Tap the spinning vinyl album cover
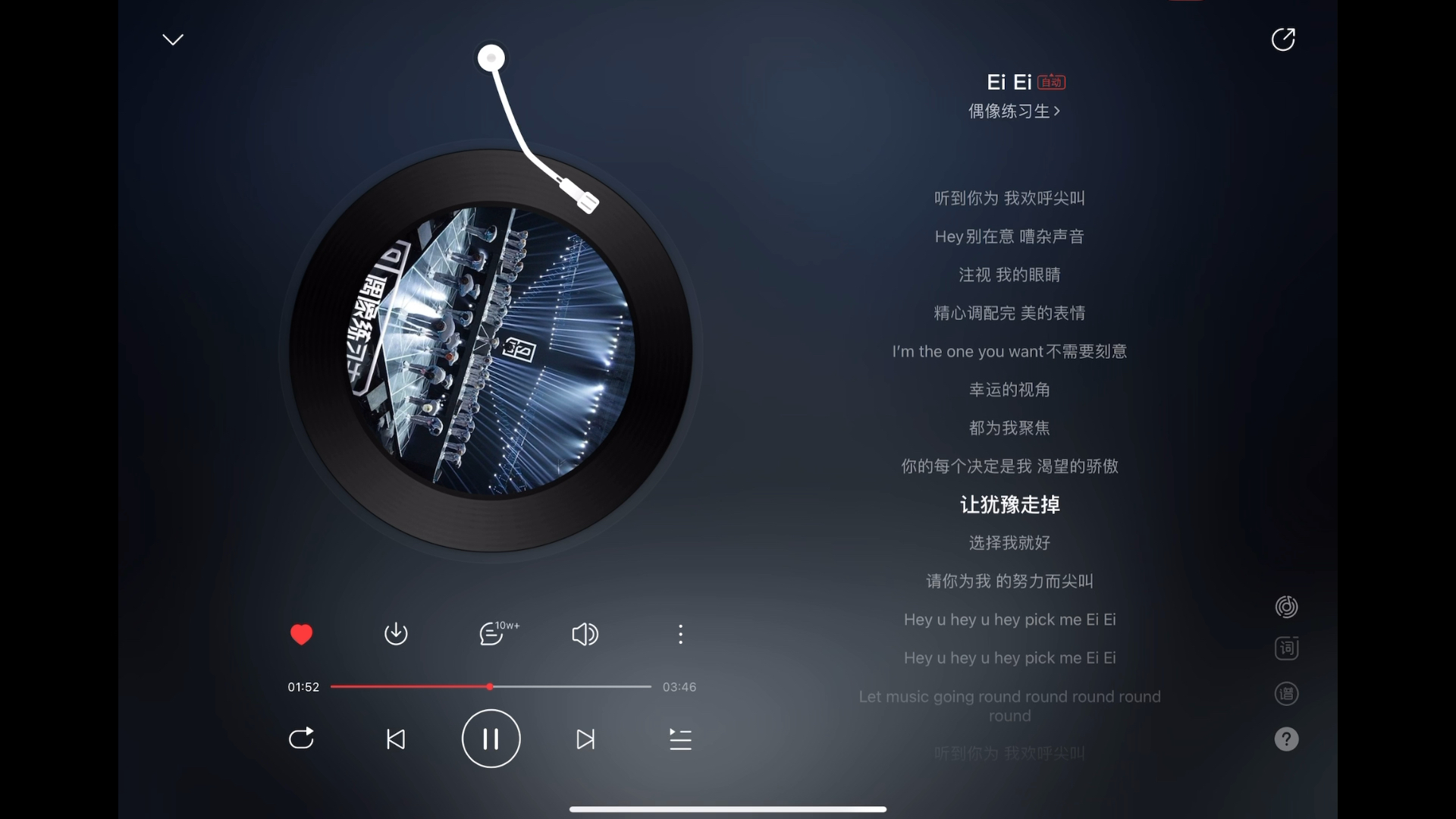This screenshot has height=819, width=1456. coord(491,351)
